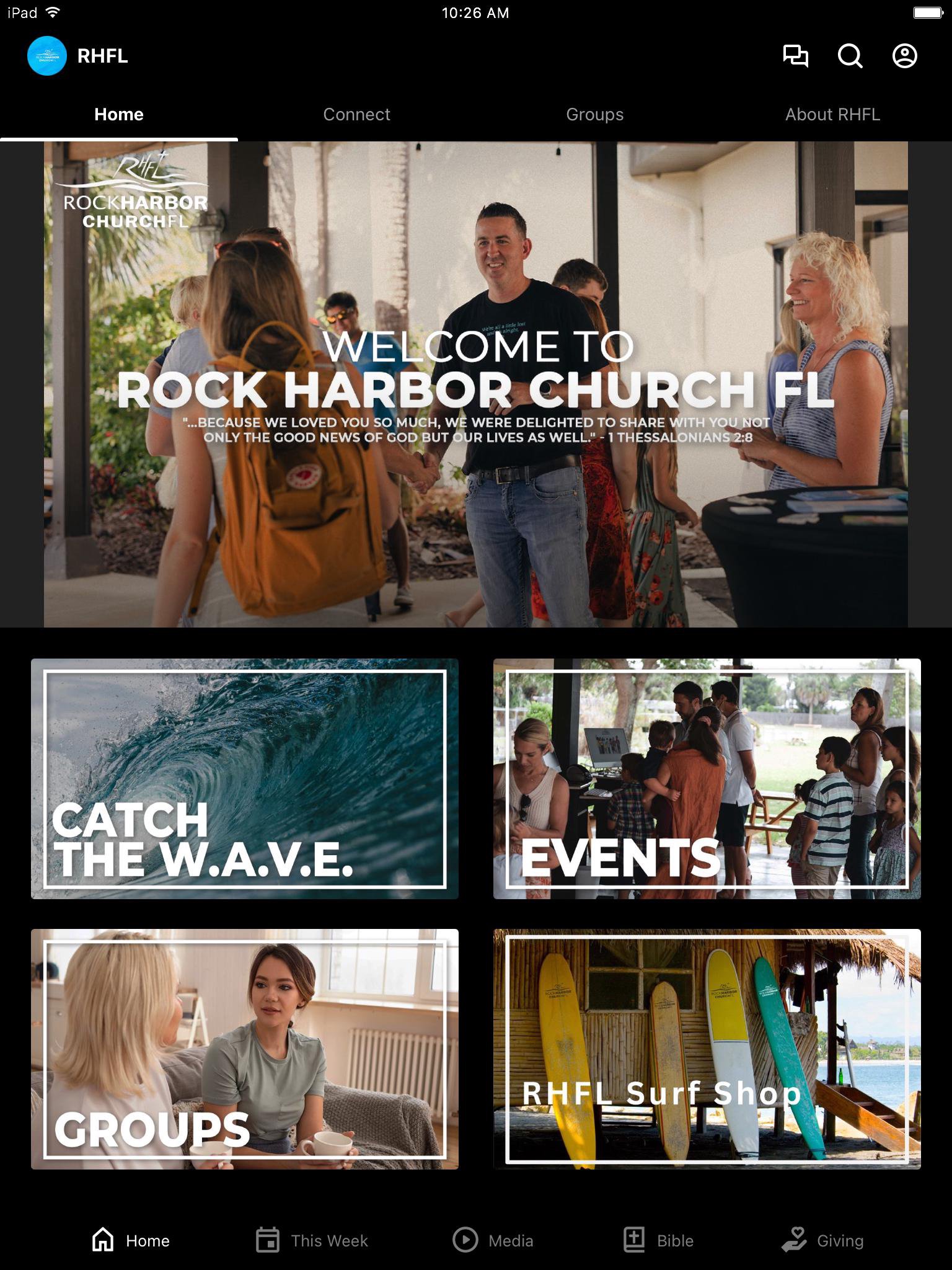Open the messages chat icon
This screenshot has height=1270, width=952.
795,56
